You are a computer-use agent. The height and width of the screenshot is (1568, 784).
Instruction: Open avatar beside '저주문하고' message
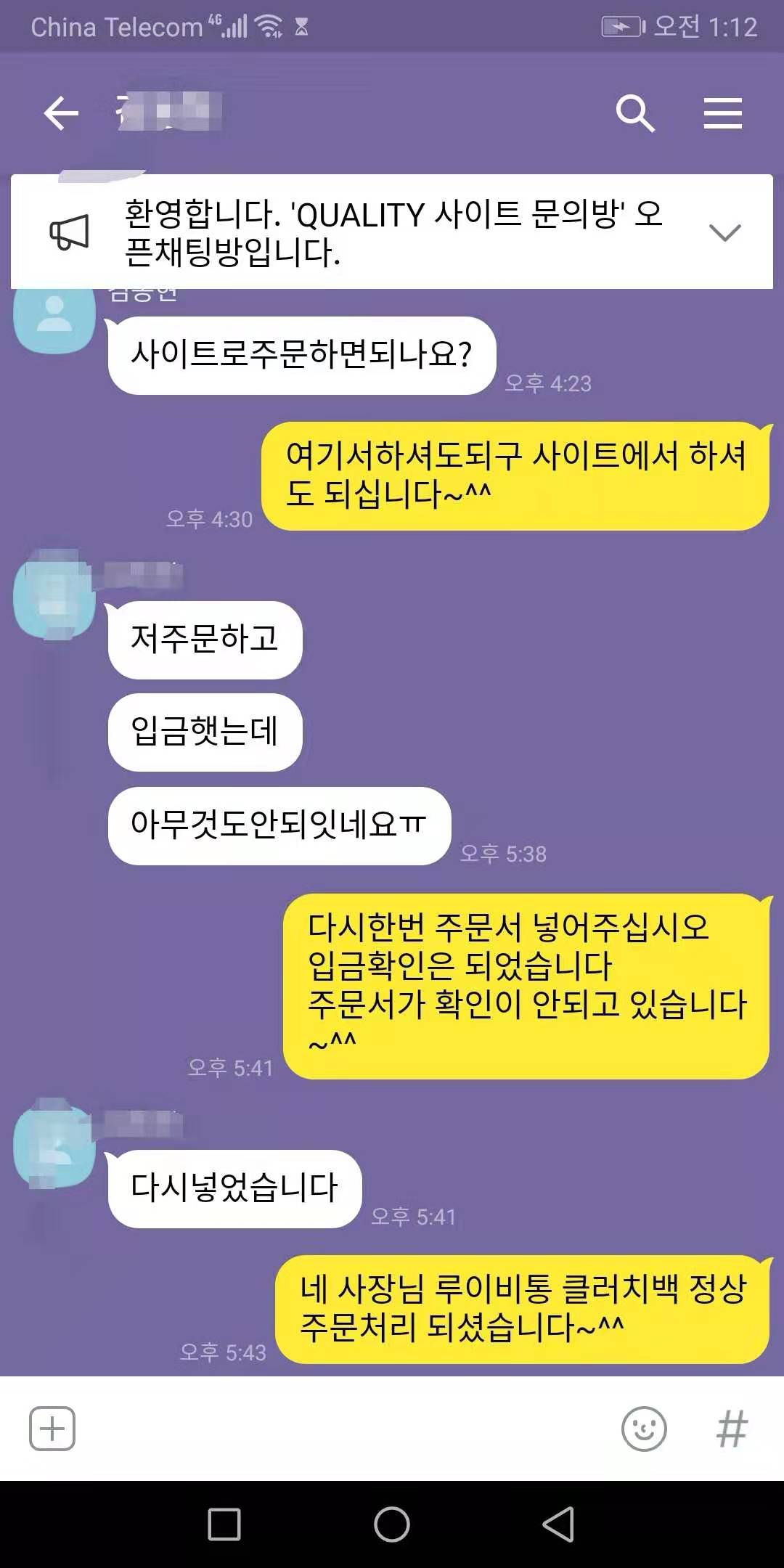(55, 597)
